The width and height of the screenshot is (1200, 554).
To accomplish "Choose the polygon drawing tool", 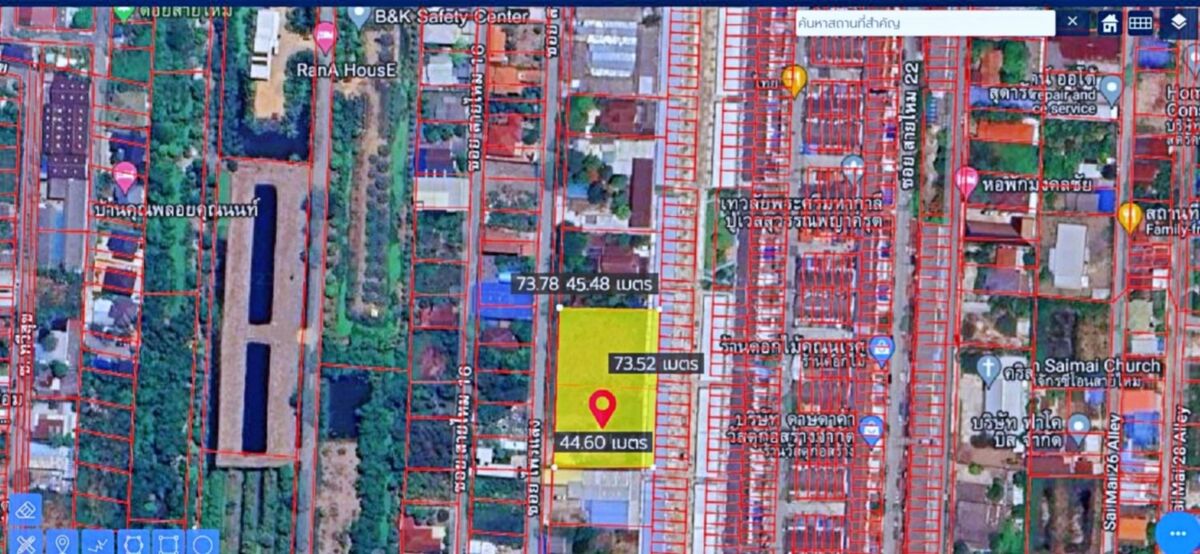I will pyautogui.click(x=133, y=543).
